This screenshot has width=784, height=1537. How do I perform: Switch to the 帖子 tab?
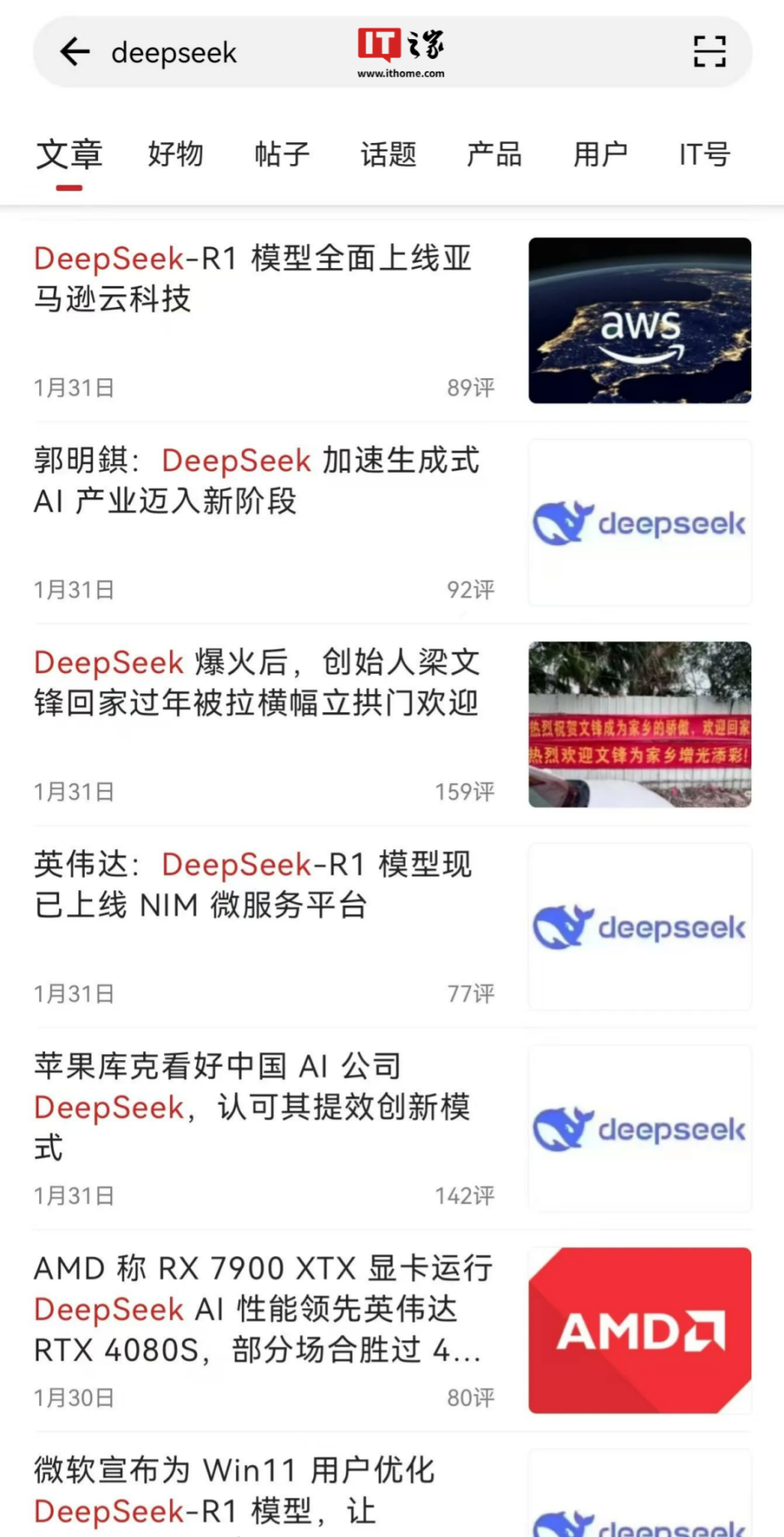click(282, 154)
